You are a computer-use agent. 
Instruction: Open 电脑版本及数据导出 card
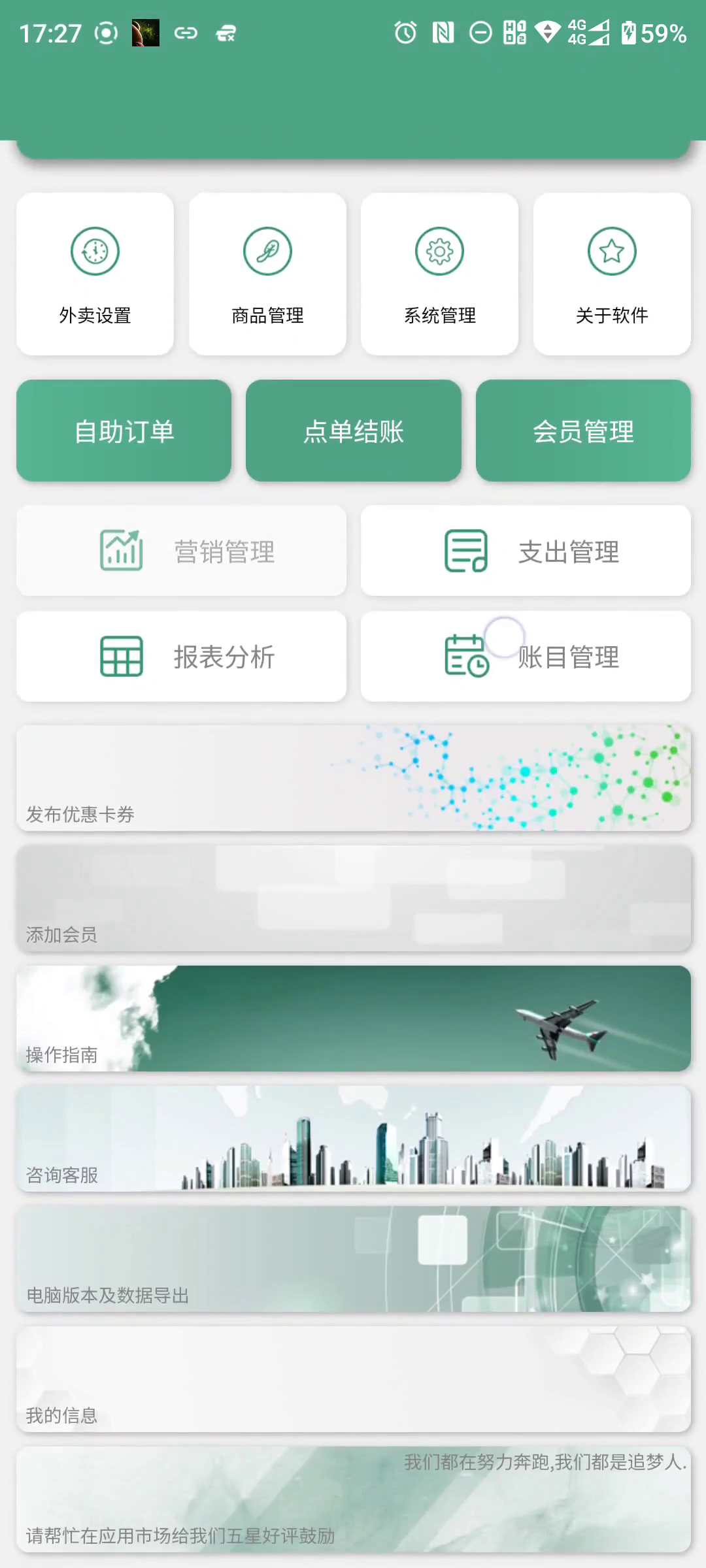pyautogui.click(x=354, y=1259)
